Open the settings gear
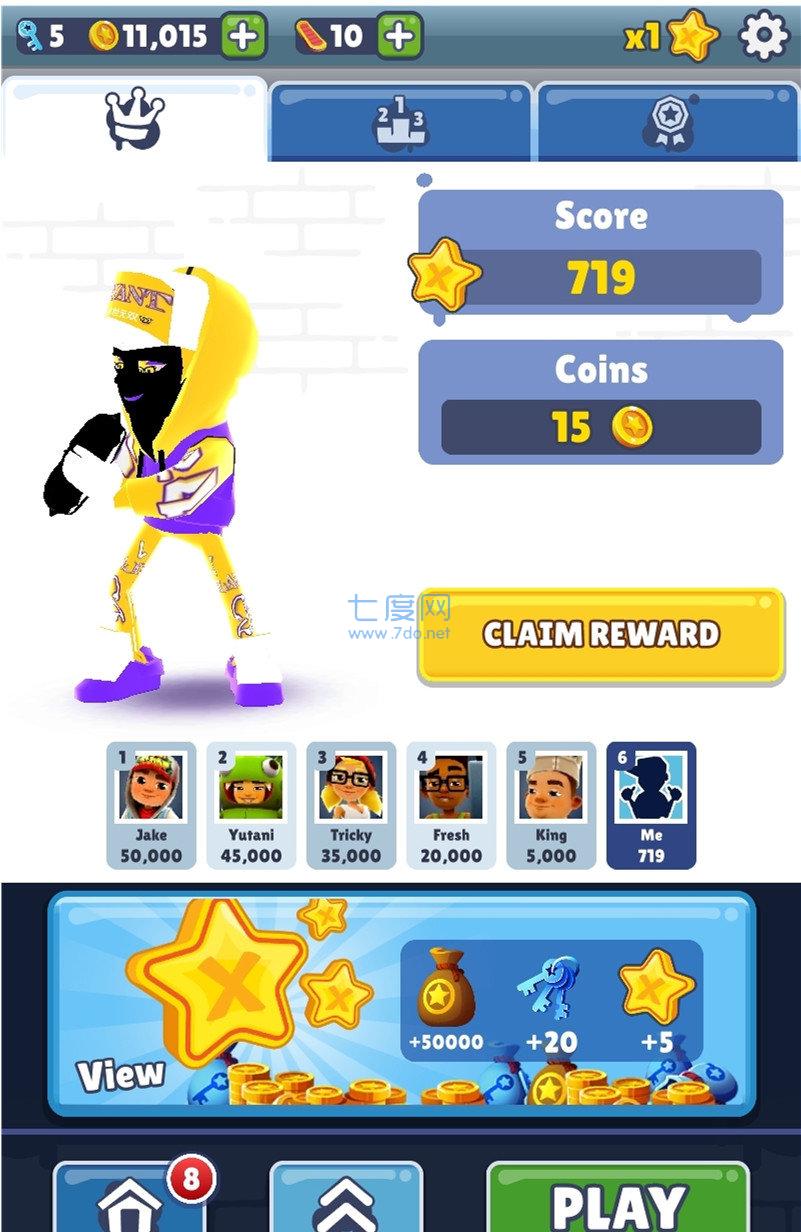This screenshot has width=801, height=1232. [764, 38]
